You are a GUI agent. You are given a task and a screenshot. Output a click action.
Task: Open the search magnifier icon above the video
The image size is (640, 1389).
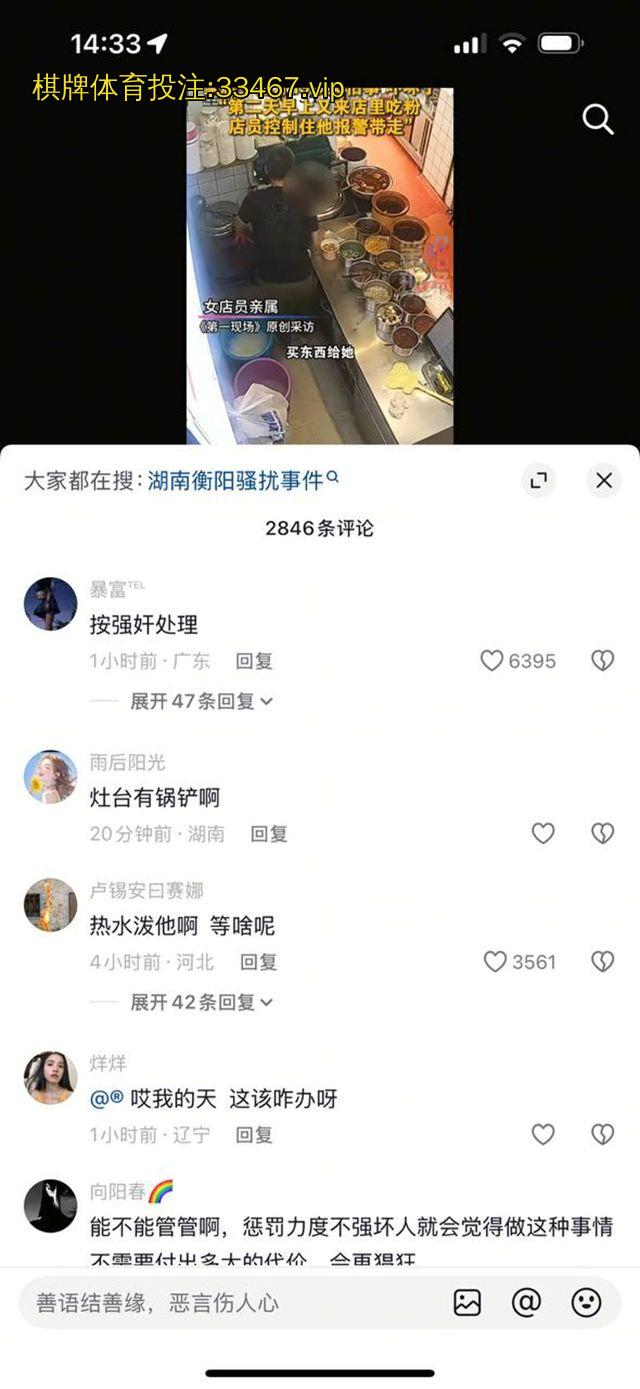597,120
